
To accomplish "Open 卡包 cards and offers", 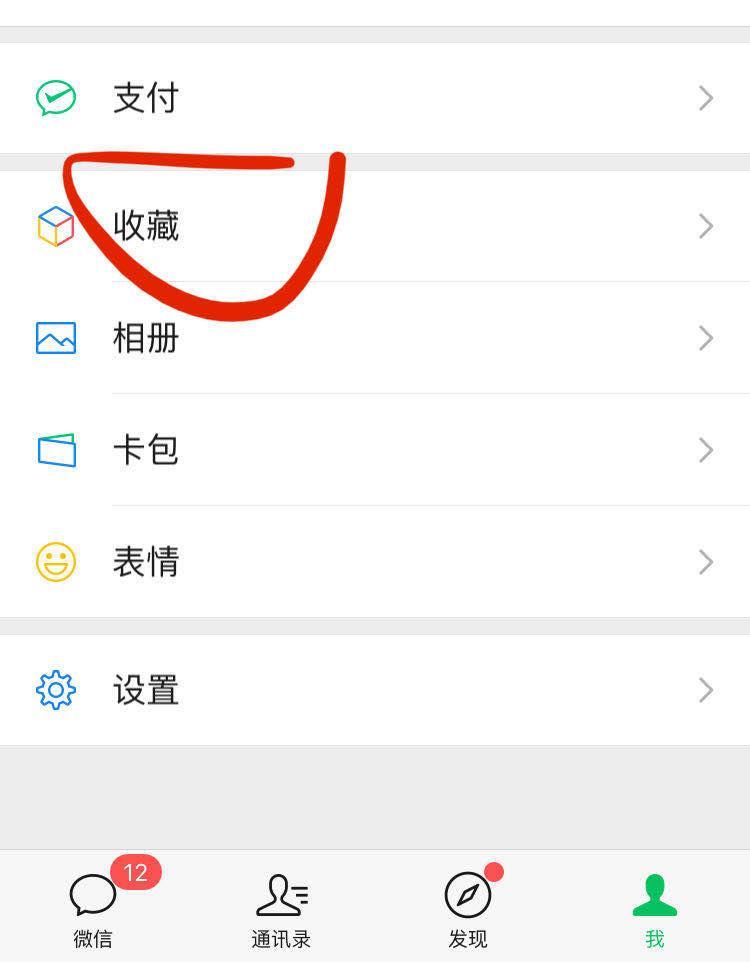I will click(x=375, y=450).
